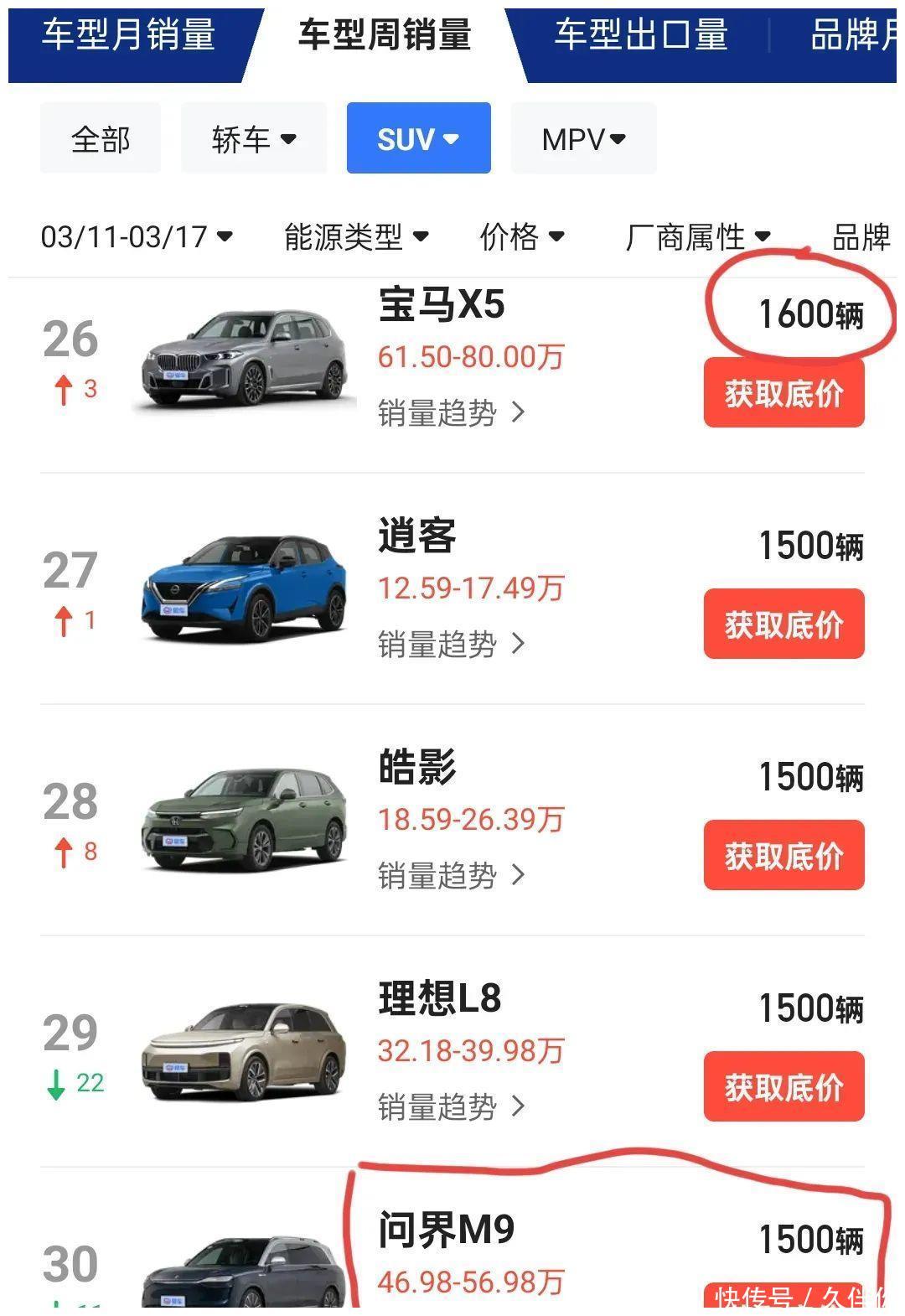Viewport: 905px width, 1316px height.
Task: Open the 能源类型 filter
Action: [356, 237]
